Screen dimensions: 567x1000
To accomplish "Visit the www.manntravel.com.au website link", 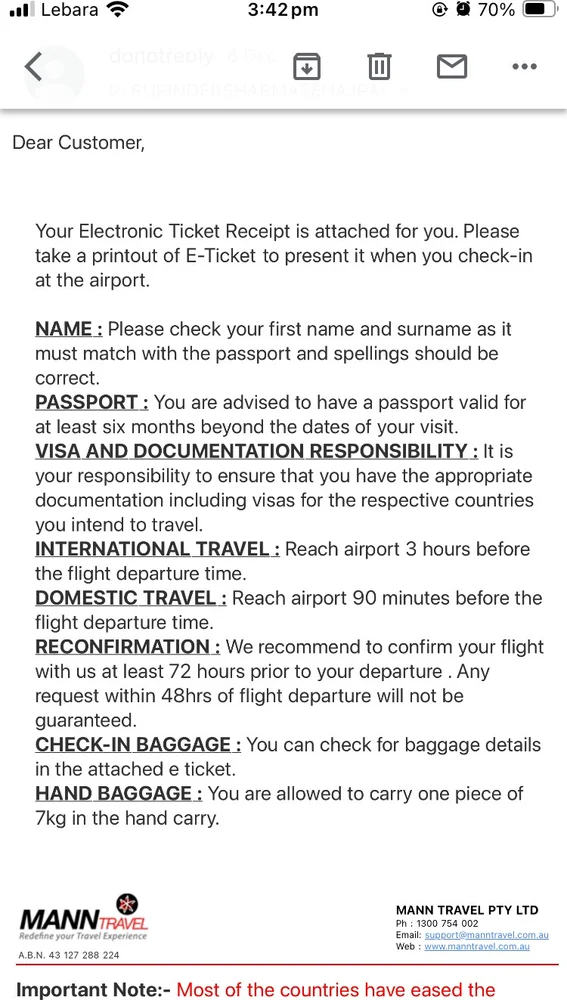I will point(477,946).
